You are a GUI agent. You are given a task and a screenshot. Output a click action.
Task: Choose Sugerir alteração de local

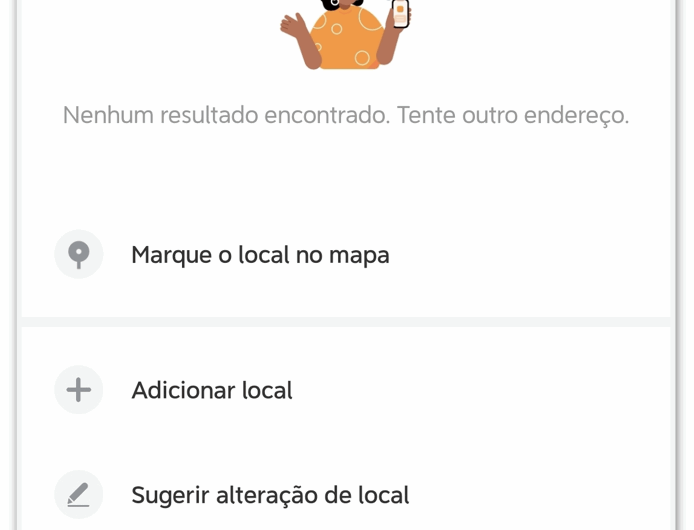click(x=270, y=495)
